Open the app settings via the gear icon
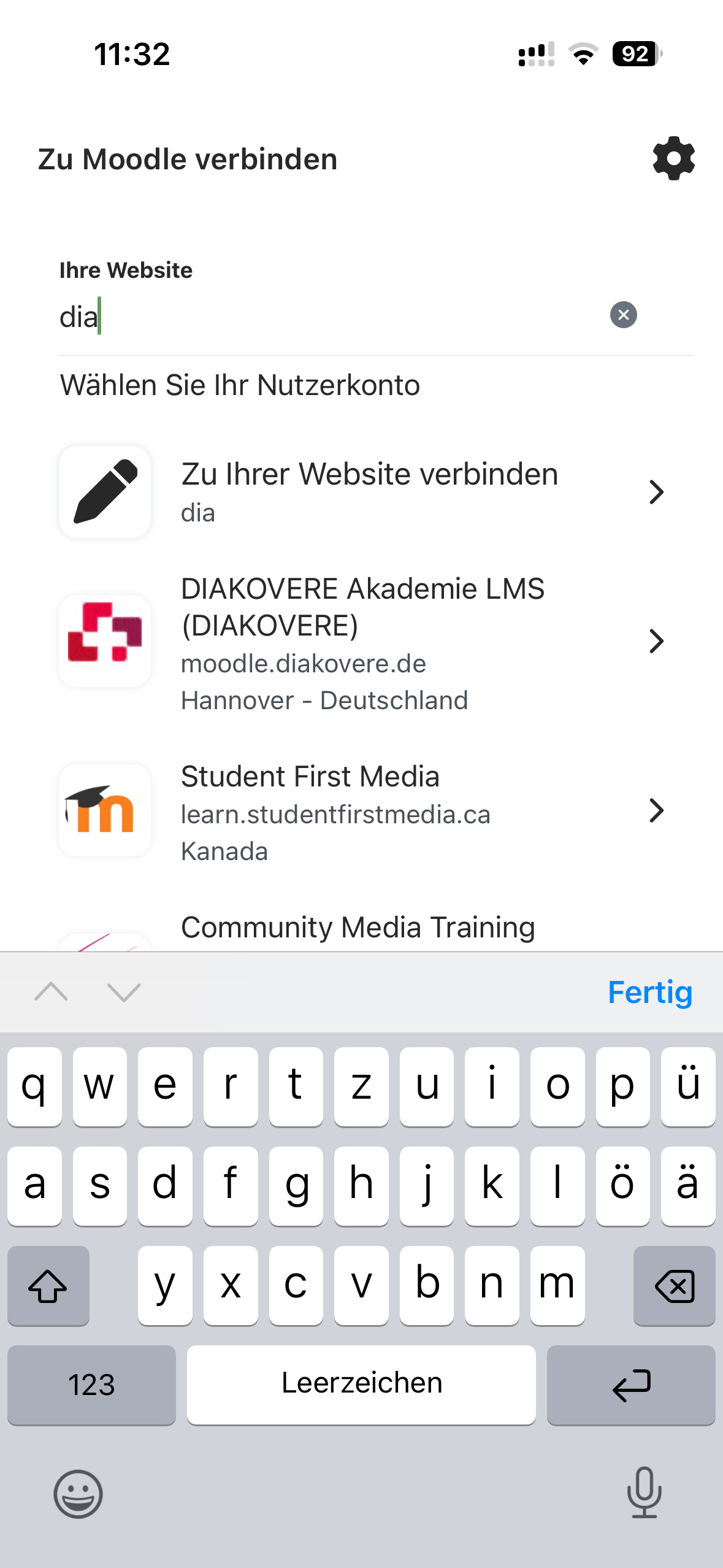 point(673,158)
